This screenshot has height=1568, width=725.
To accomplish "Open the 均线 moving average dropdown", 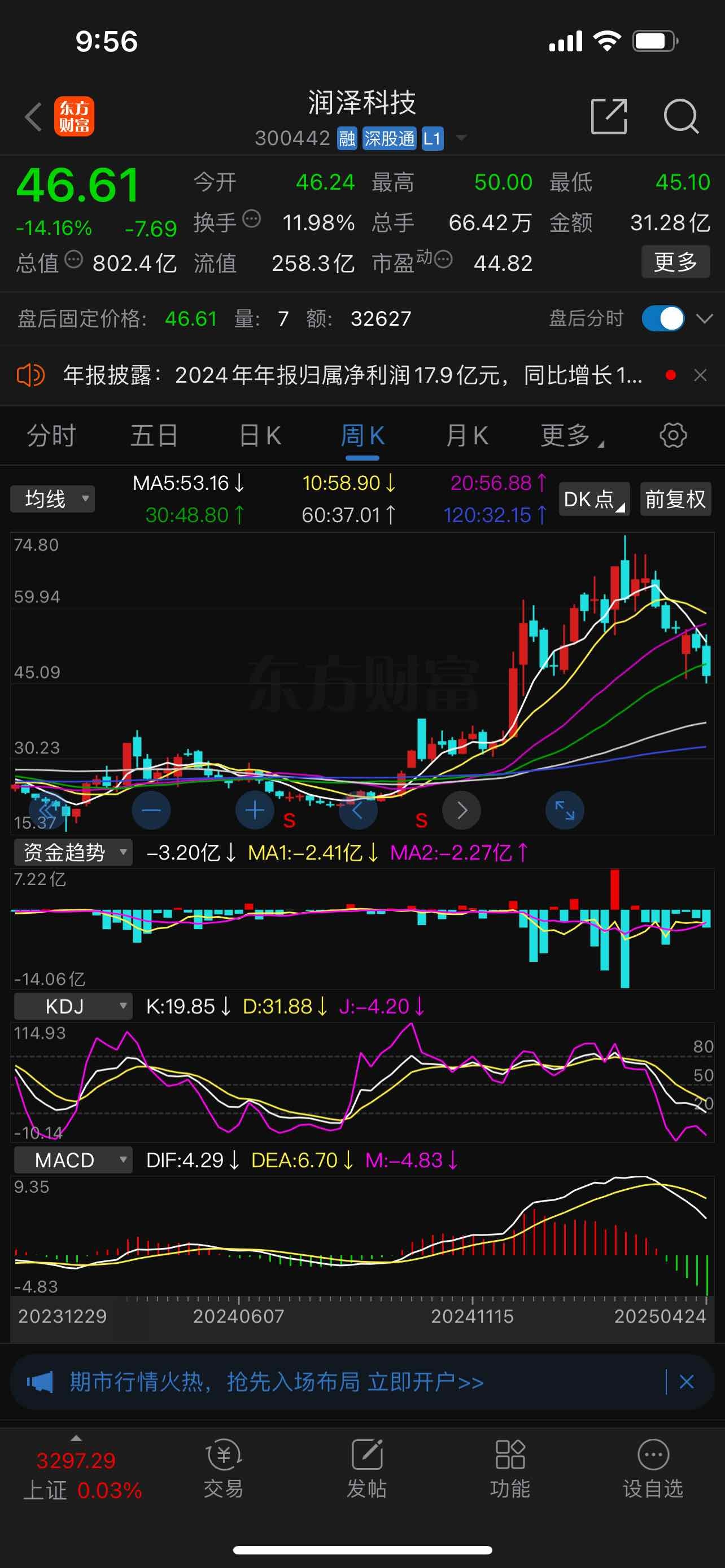I will point(53,498).
